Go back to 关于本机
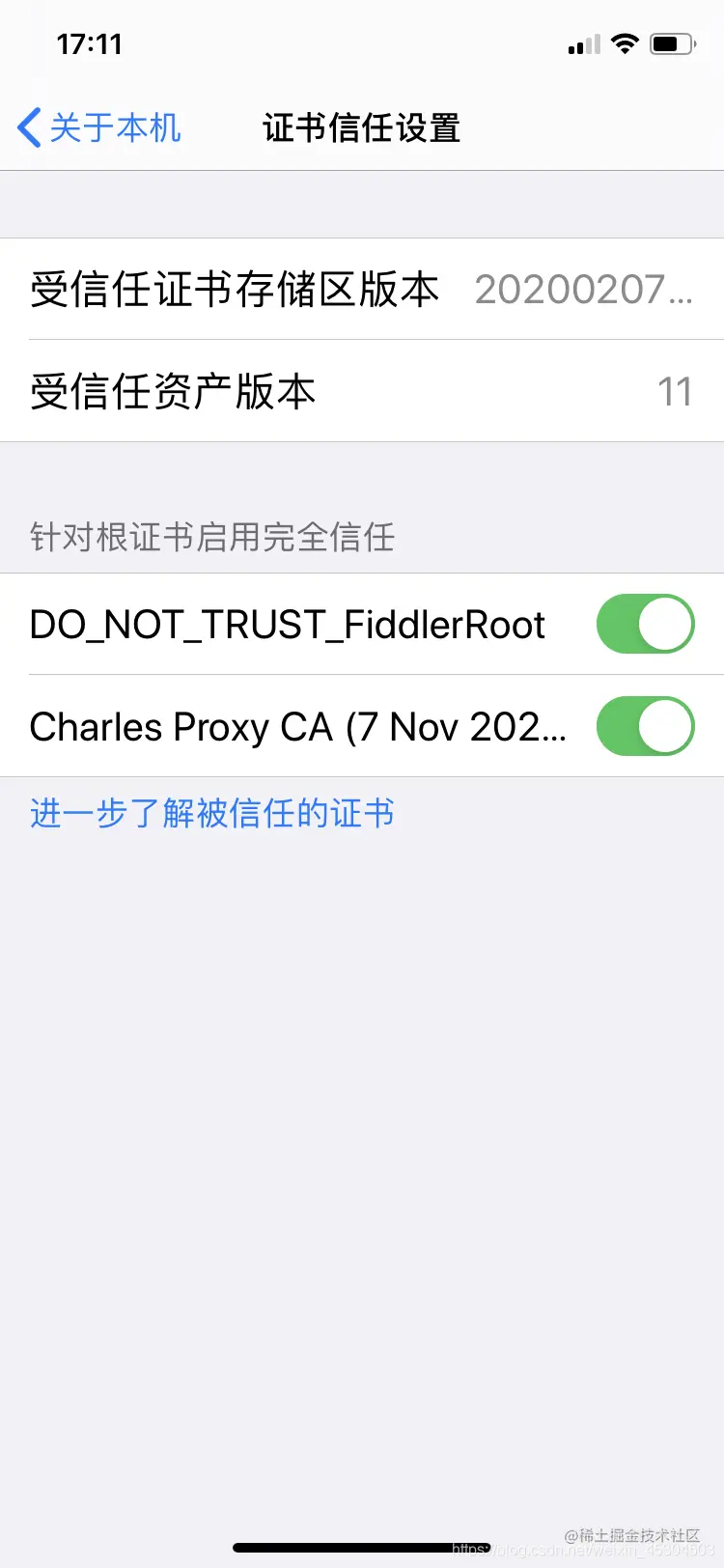Image resolution: width=724 pixels, height=1568 pixels. coord(99,127)
